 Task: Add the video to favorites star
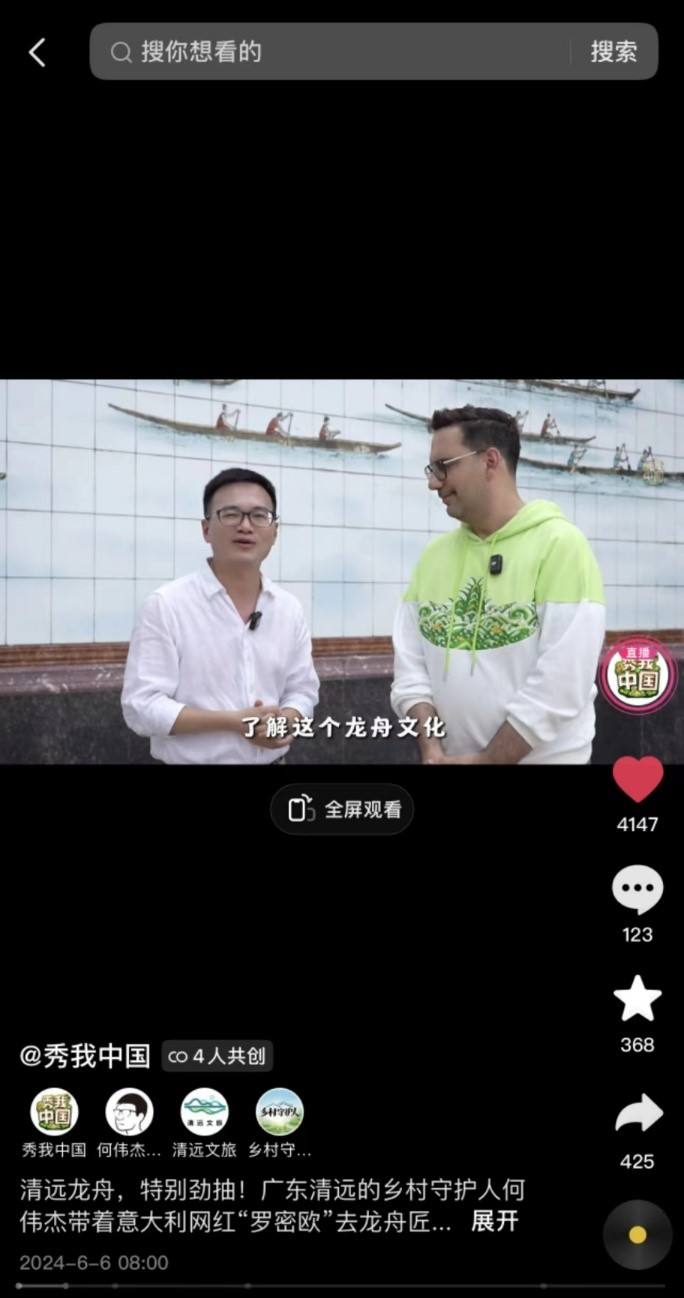(638, 999)
